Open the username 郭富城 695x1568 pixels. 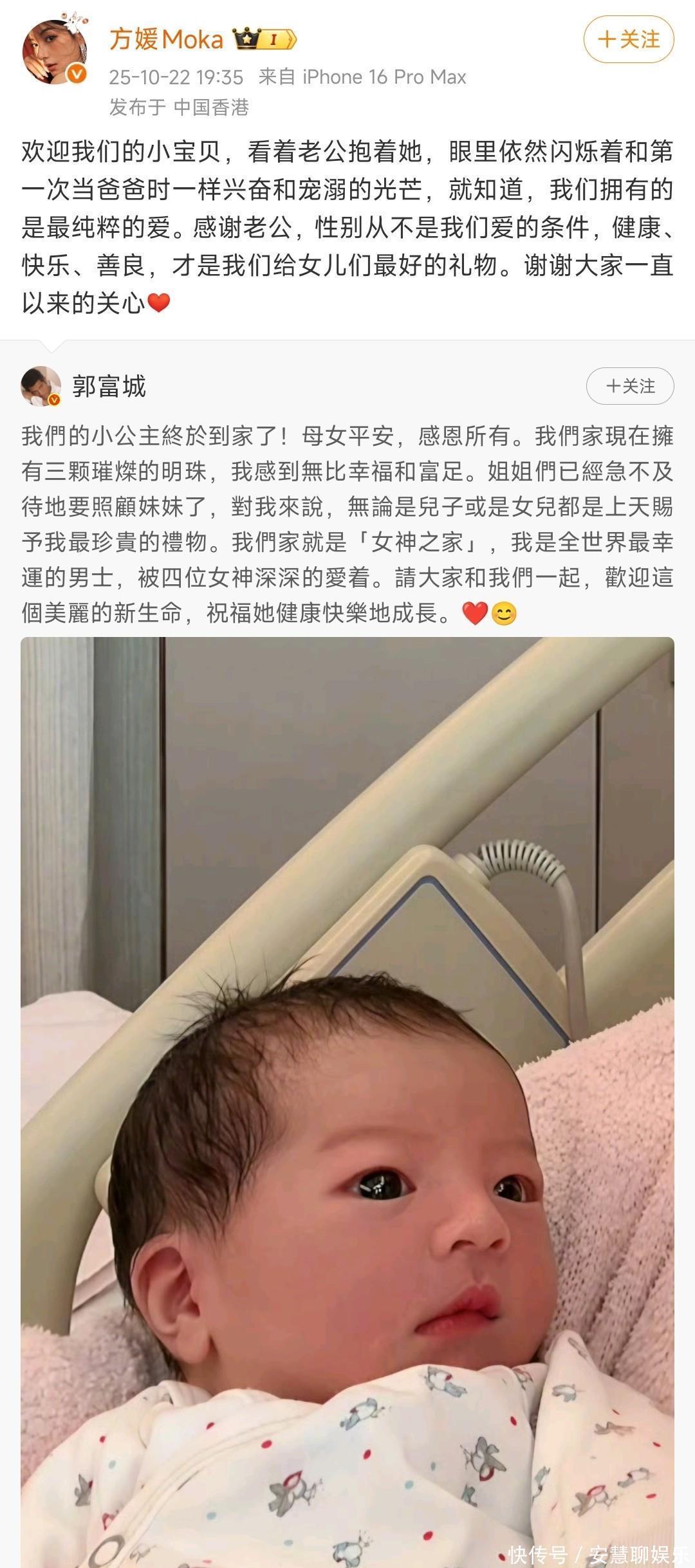click(x=109, y=386)
